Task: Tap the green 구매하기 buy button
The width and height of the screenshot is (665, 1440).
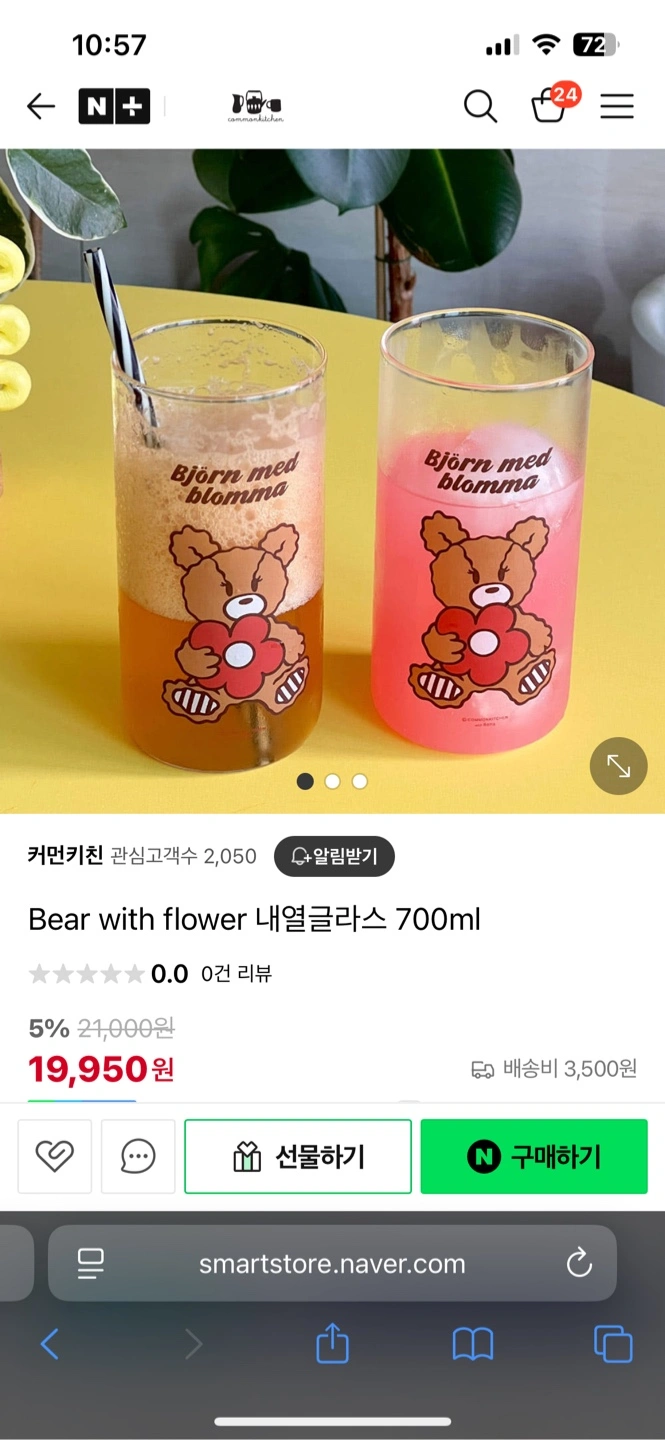Action: [534, 1157]
